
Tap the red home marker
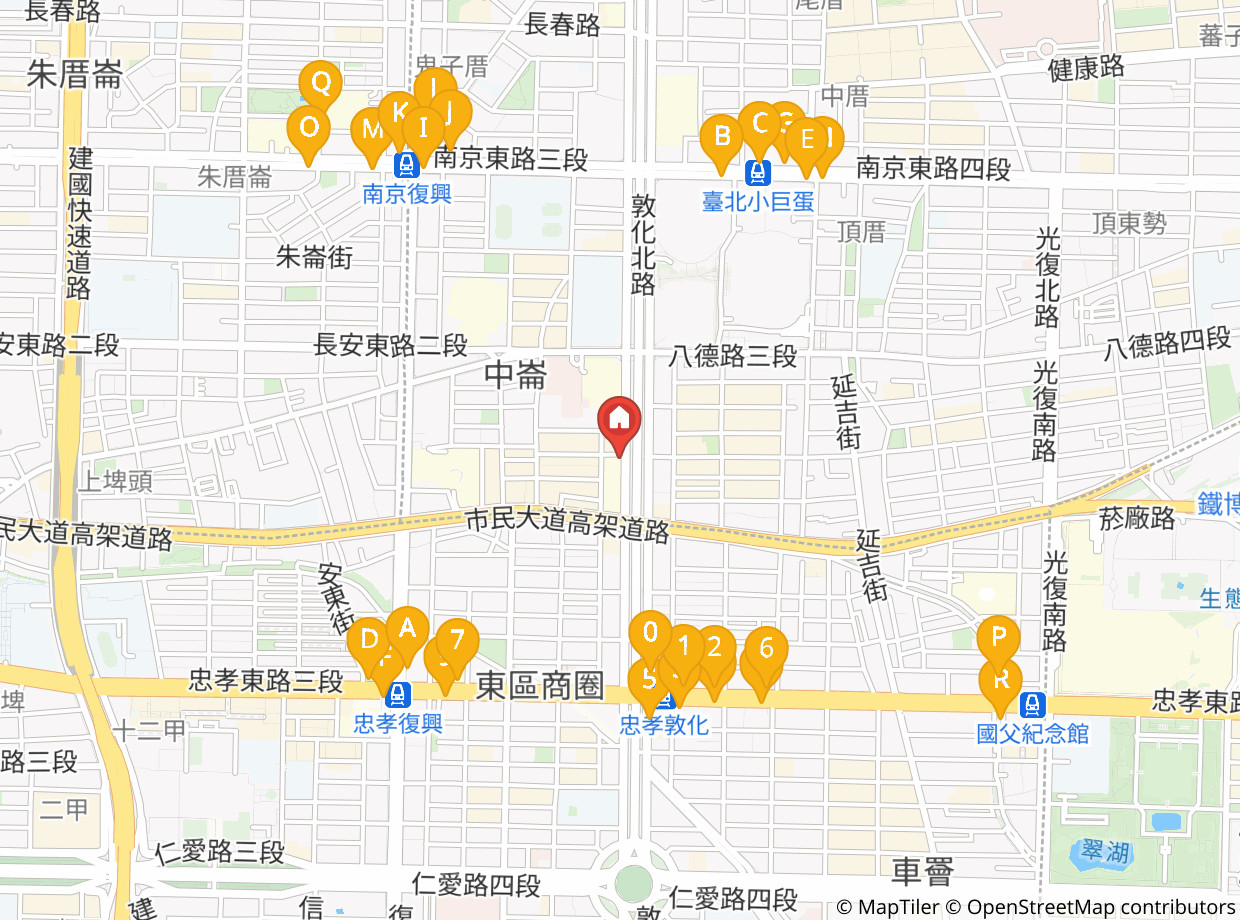pos(619,416)
